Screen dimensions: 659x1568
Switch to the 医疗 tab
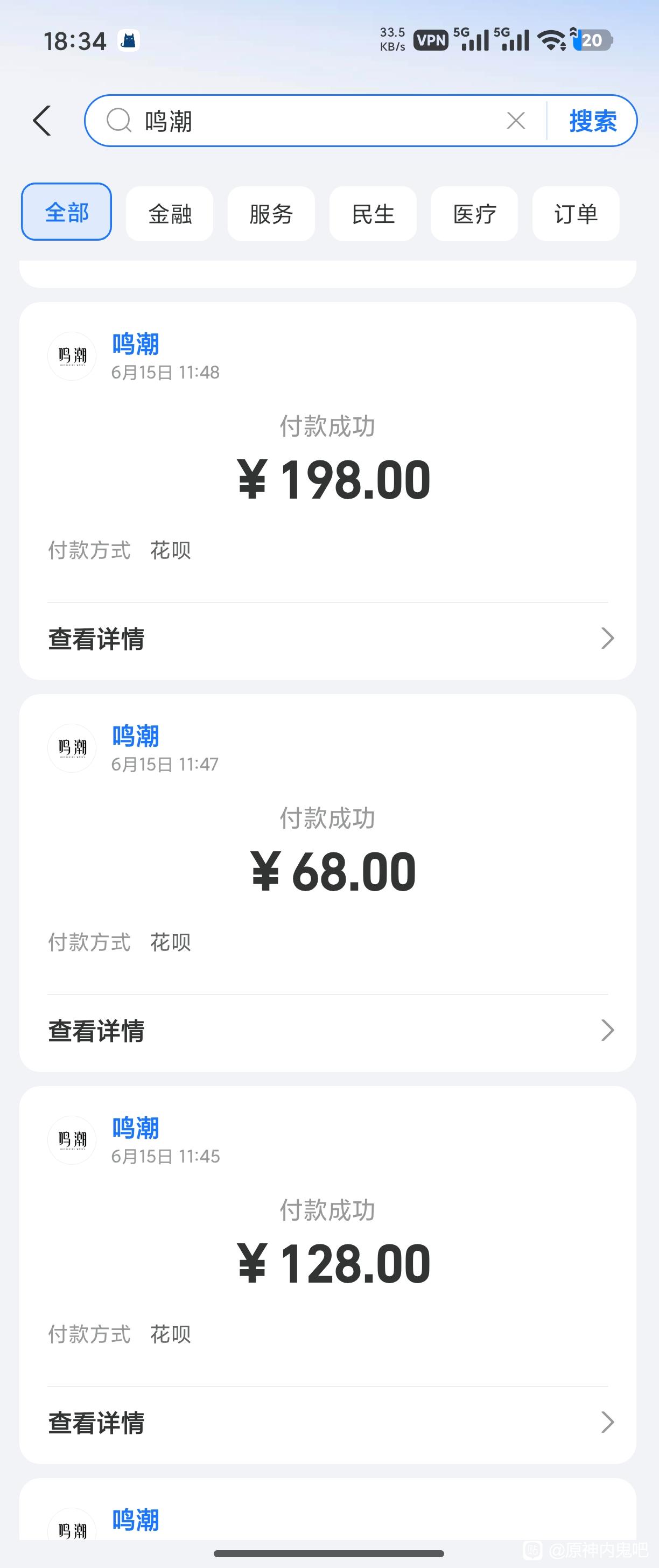(475, 214)
